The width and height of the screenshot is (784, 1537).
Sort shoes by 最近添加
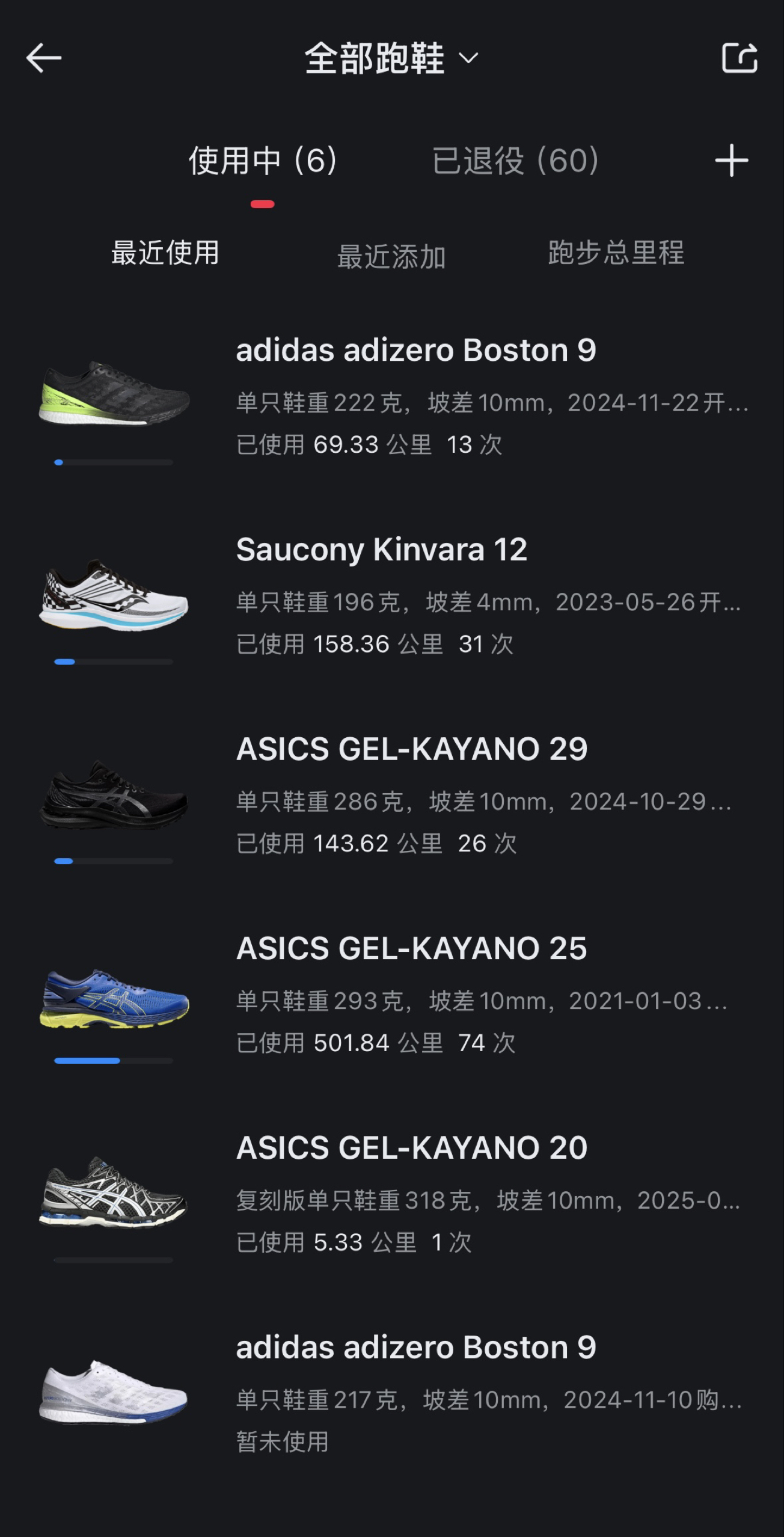[x=391, y=256]
